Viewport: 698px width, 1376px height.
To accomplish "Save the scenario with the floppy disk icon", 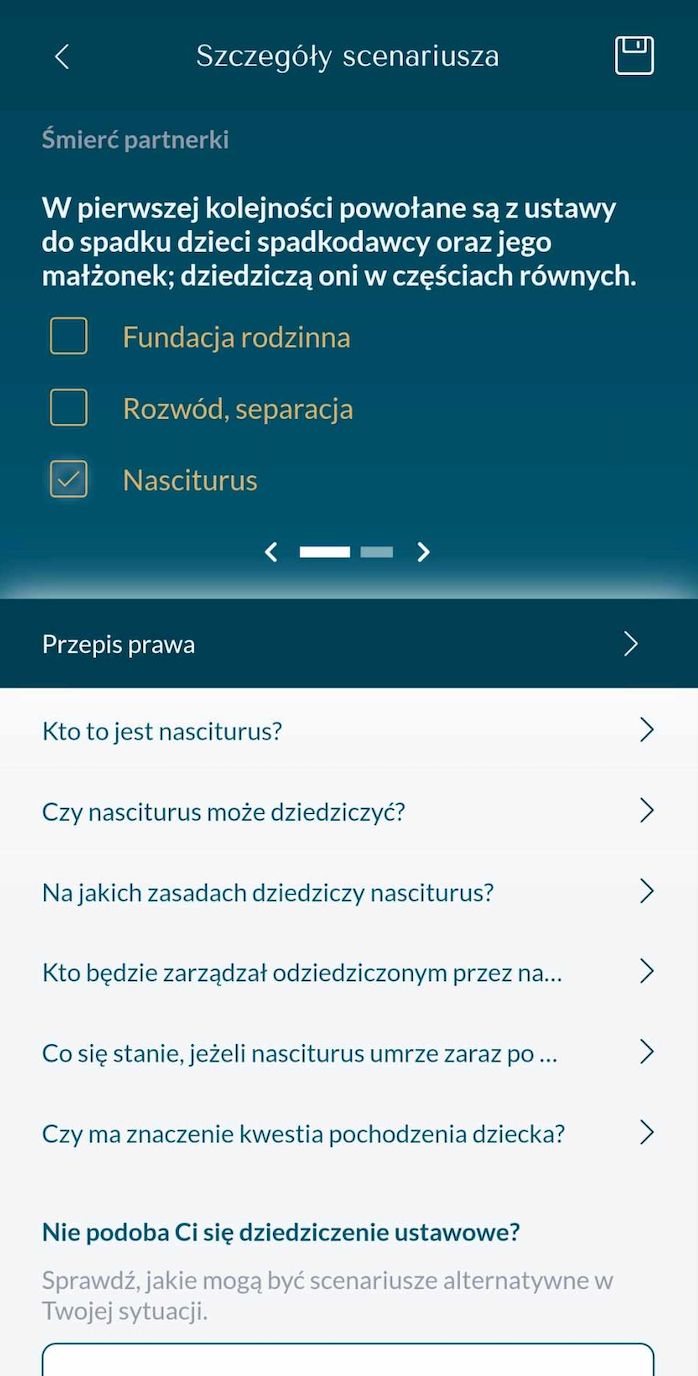I will [634, 56].
